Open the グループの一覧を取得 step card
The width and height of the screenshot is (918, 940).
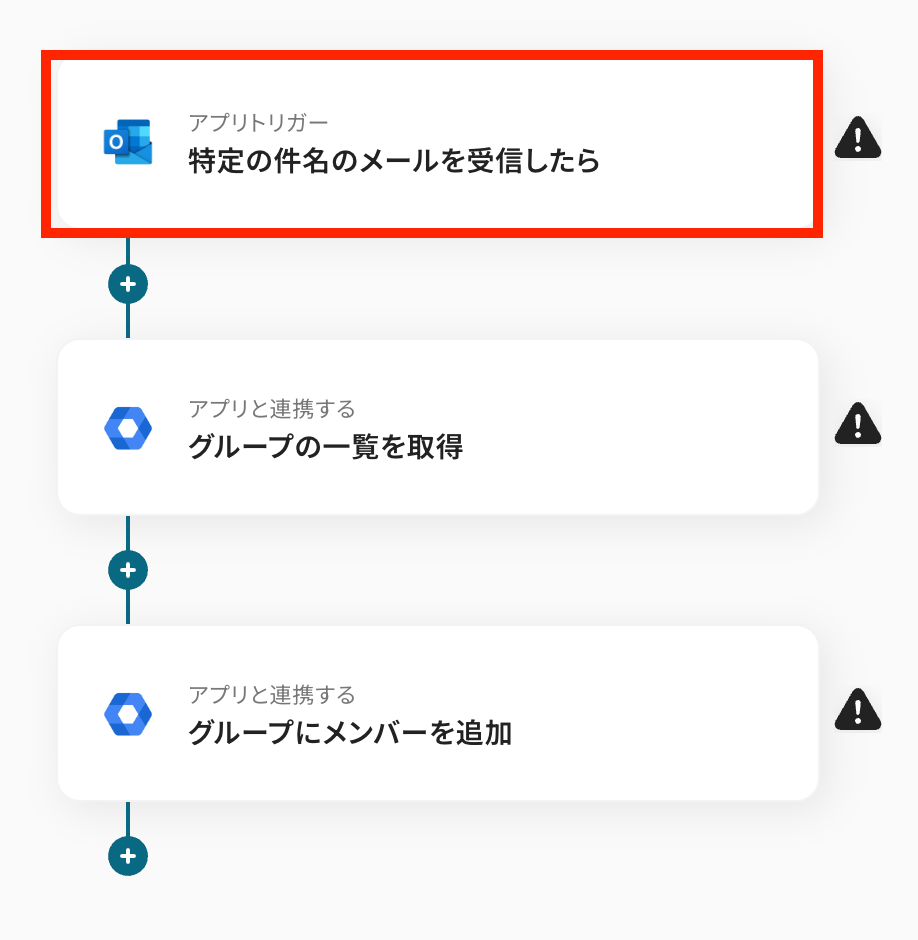tap(437, 428)
